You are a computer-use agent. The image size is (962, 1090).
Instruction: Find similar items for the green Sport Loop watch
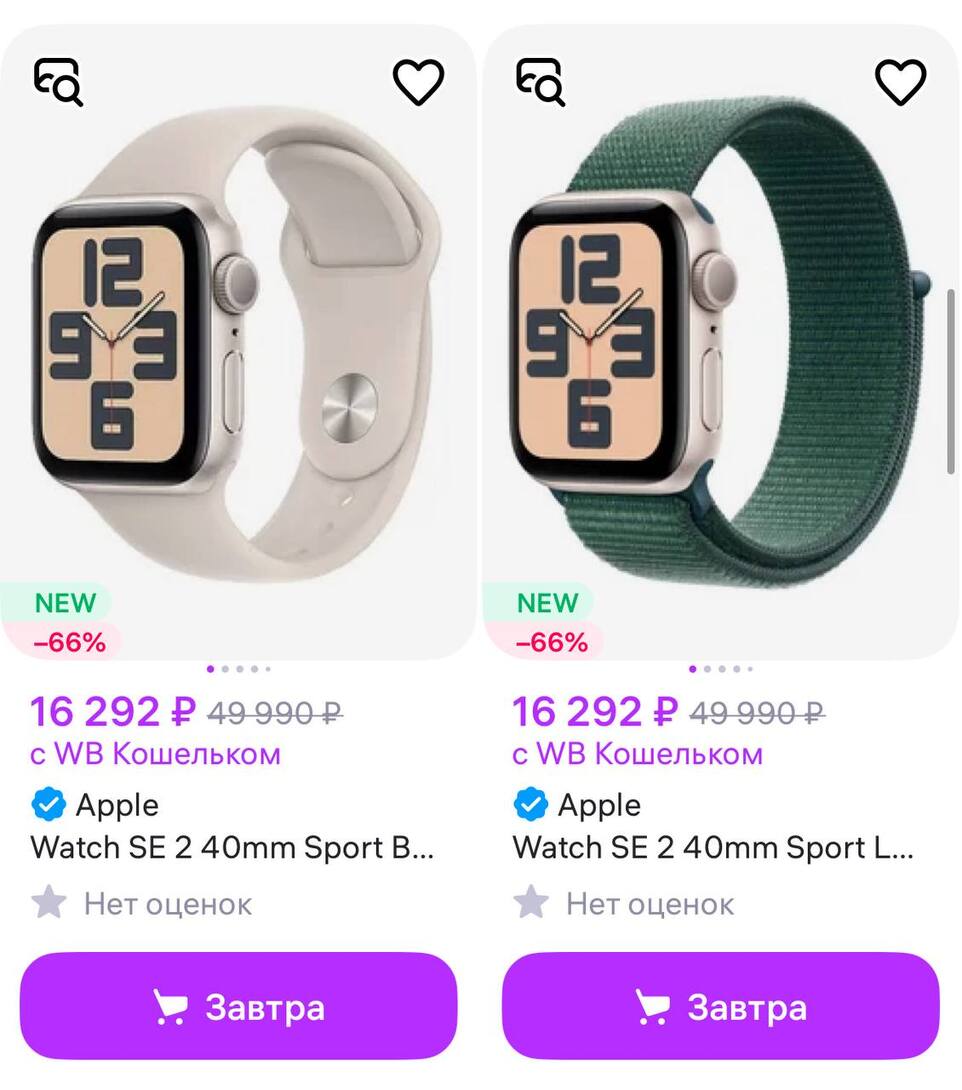coord(540,82)
